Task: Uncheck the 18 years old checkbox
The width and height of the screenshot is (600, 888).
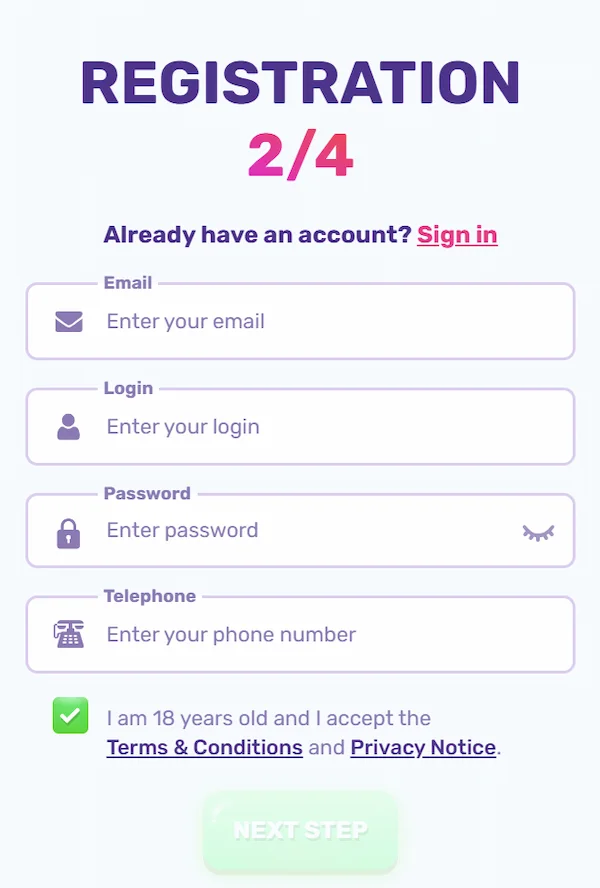Action: (x=71, y=716)
